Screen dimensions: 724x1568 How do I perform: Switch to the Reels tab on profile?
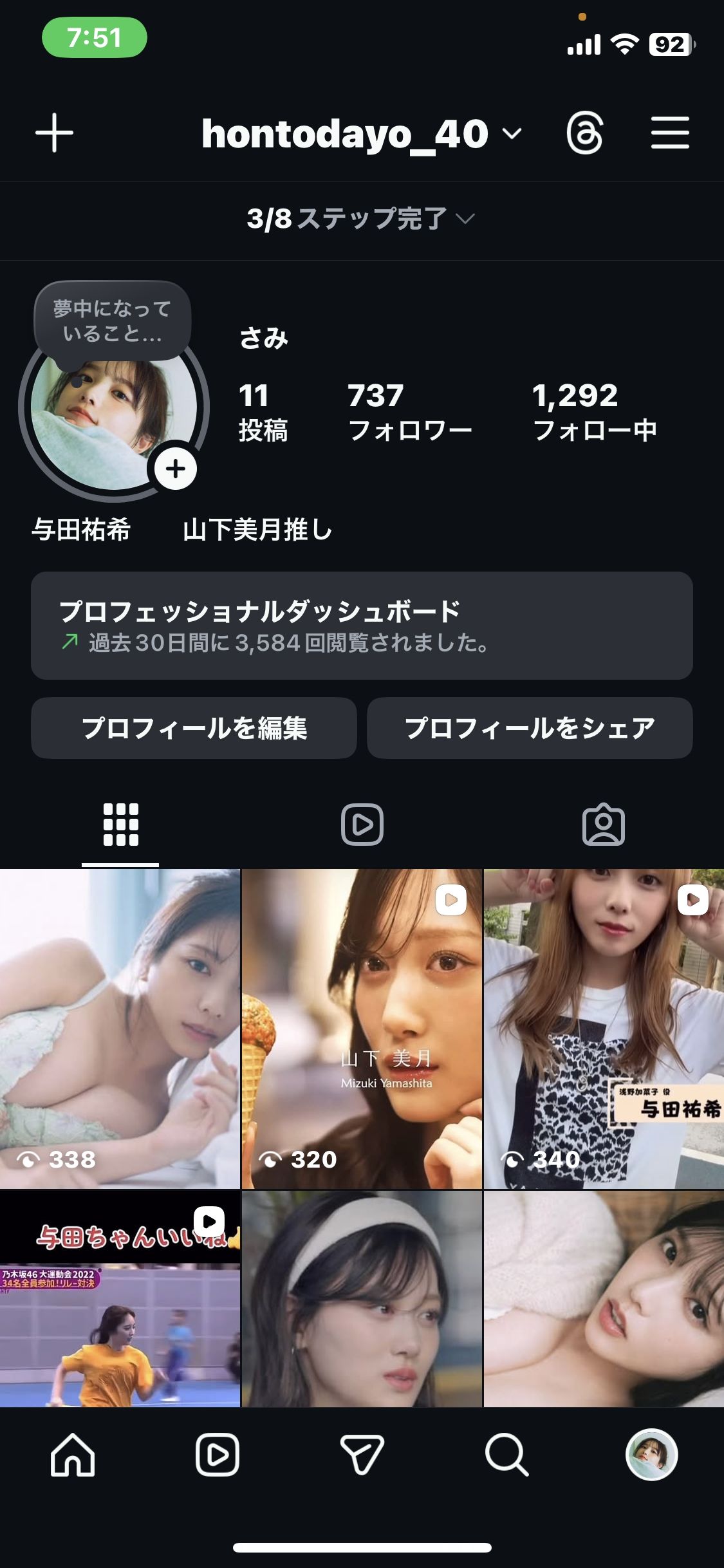362,825
